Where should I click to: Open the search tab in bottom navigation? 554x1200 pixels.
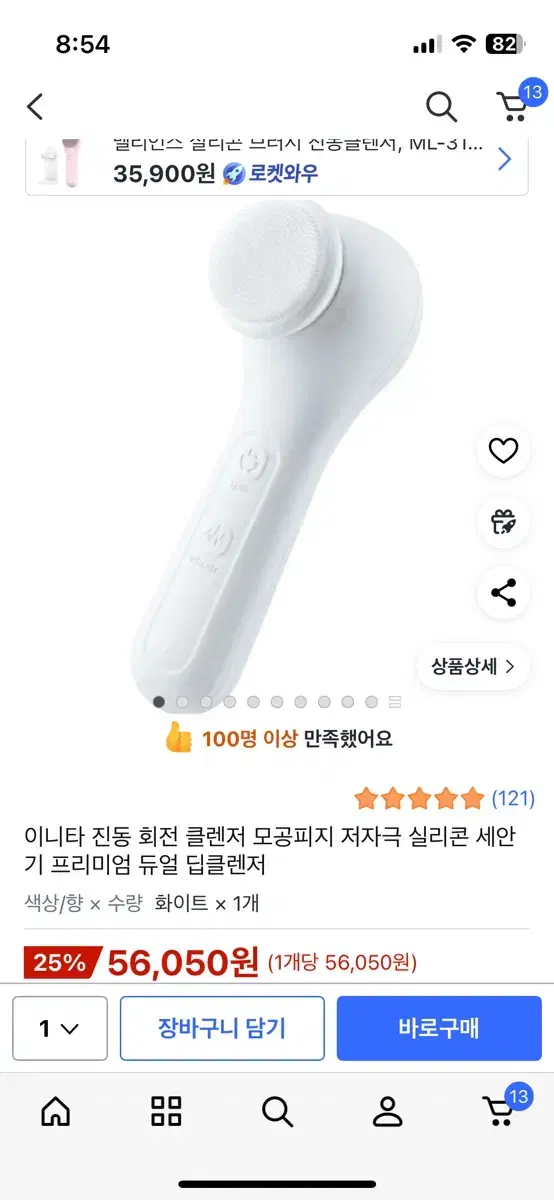(277, 1112)
